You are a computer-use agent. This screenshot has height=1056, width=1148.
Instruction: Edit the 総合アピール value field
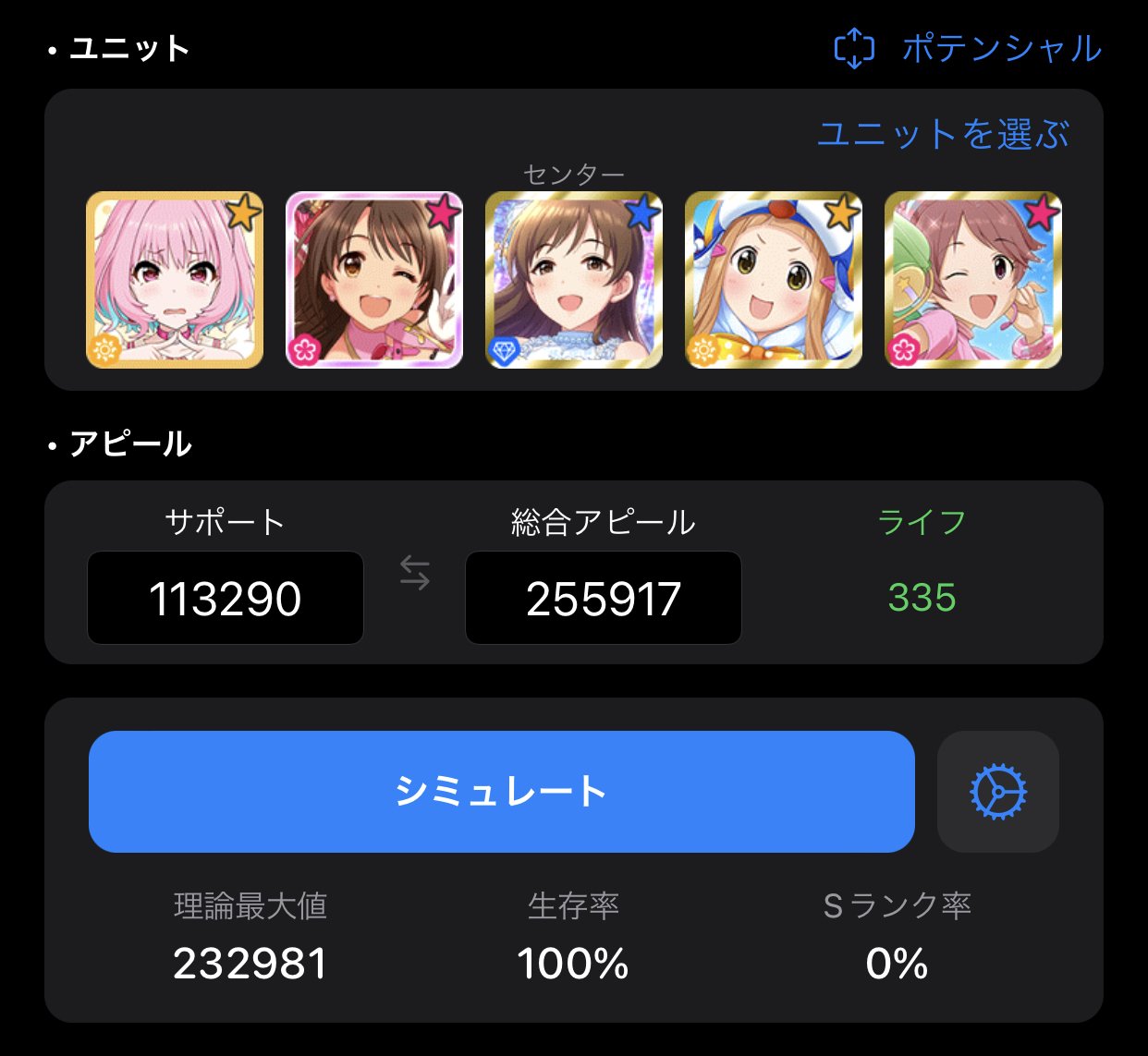(604, 598)
